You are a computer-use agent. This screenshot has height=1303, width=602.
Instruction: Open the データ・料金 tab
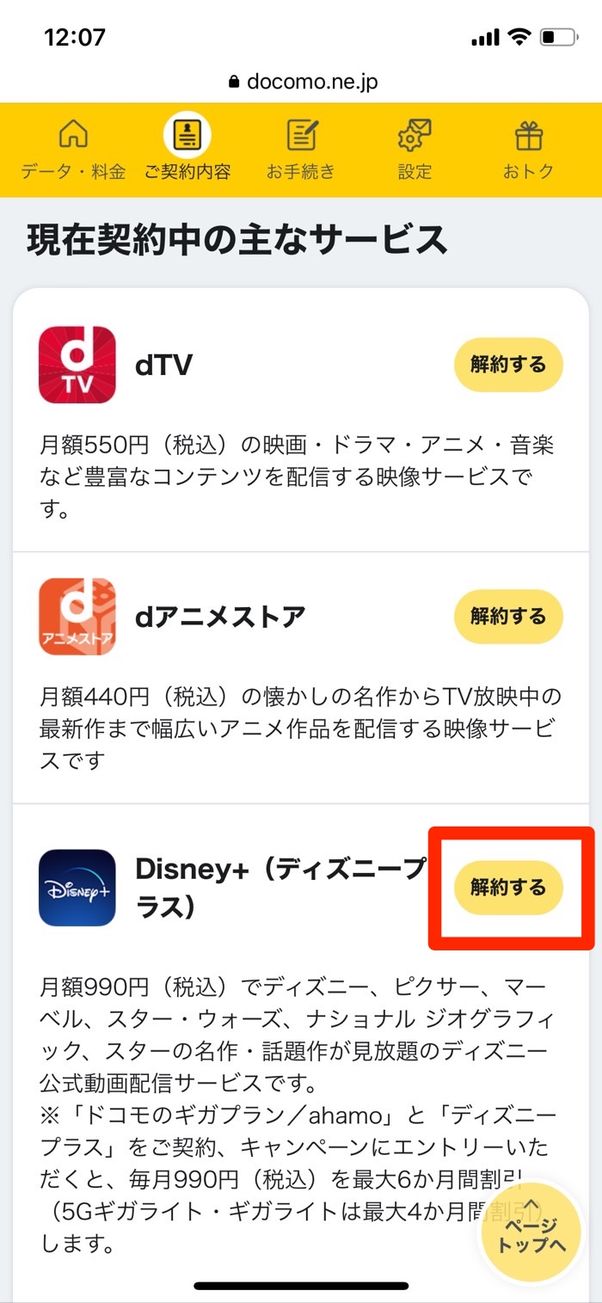click(74, 149)
